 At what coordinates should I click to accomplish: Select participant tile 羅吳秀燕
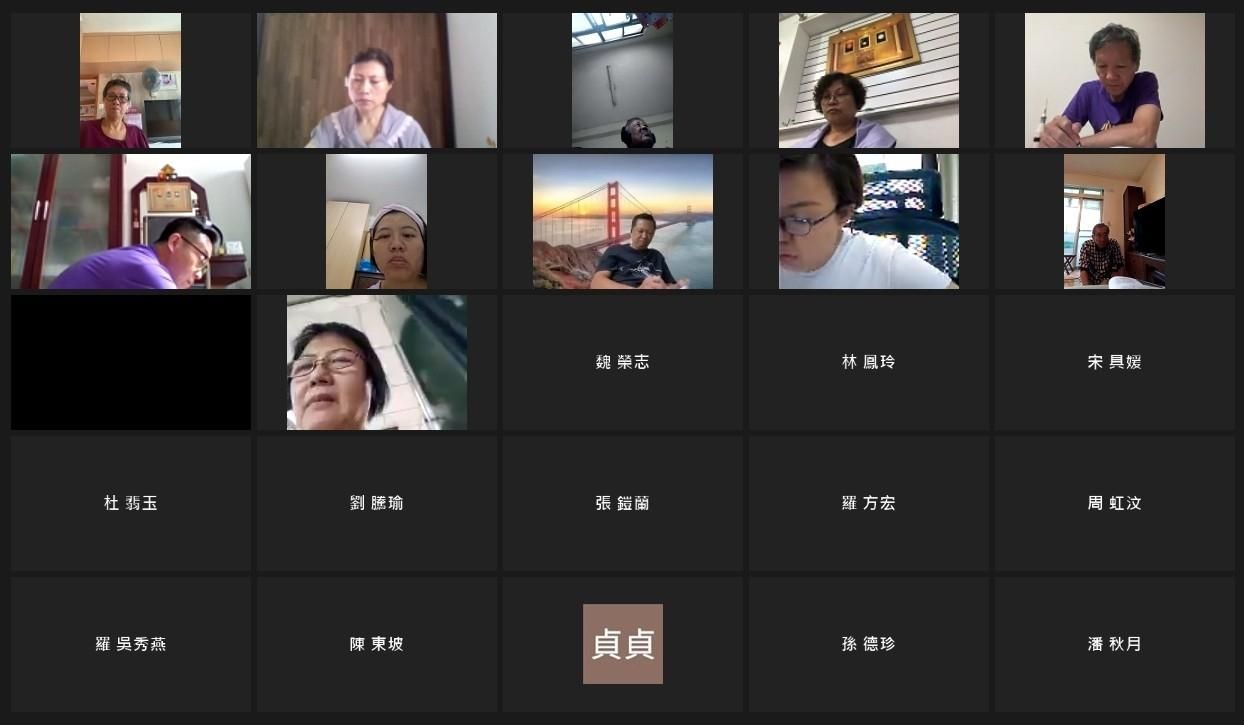click(131, 644)
